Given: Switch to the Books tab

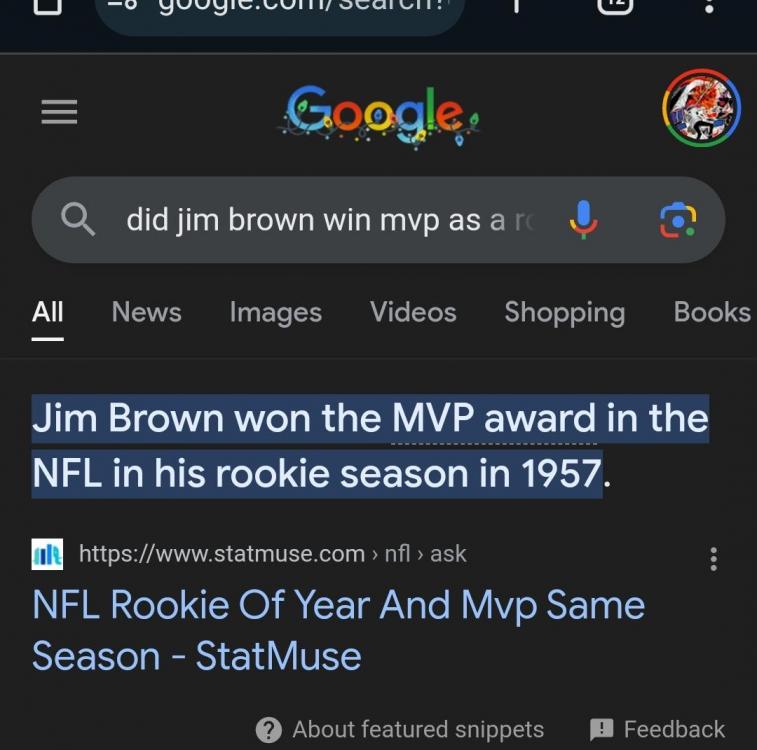Looking at the screenshot, I should [x=711, y=312].
